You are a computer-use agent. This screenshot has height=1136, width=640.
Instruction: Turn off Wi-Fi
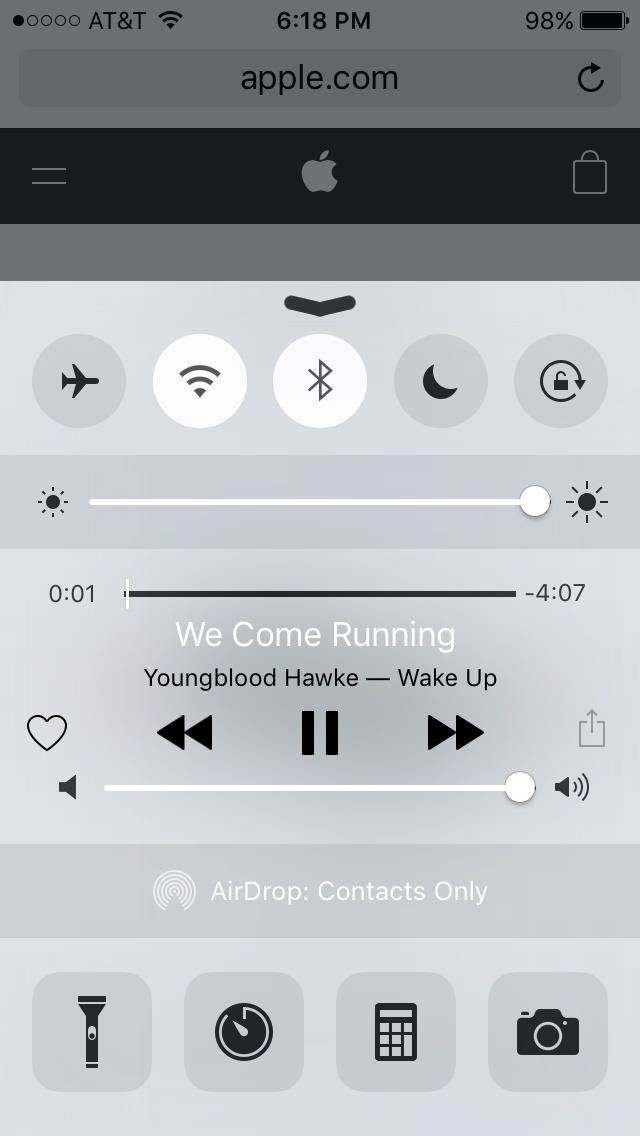point(200,381)
